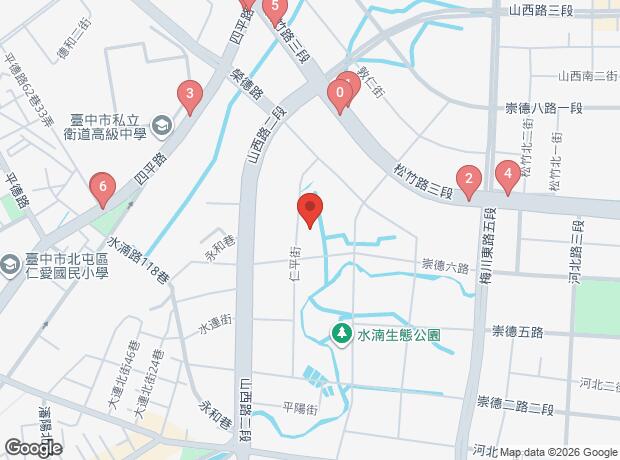Open the 水滴生態公園 park place icon
This screenshot has width=620, height=460.
342,332
